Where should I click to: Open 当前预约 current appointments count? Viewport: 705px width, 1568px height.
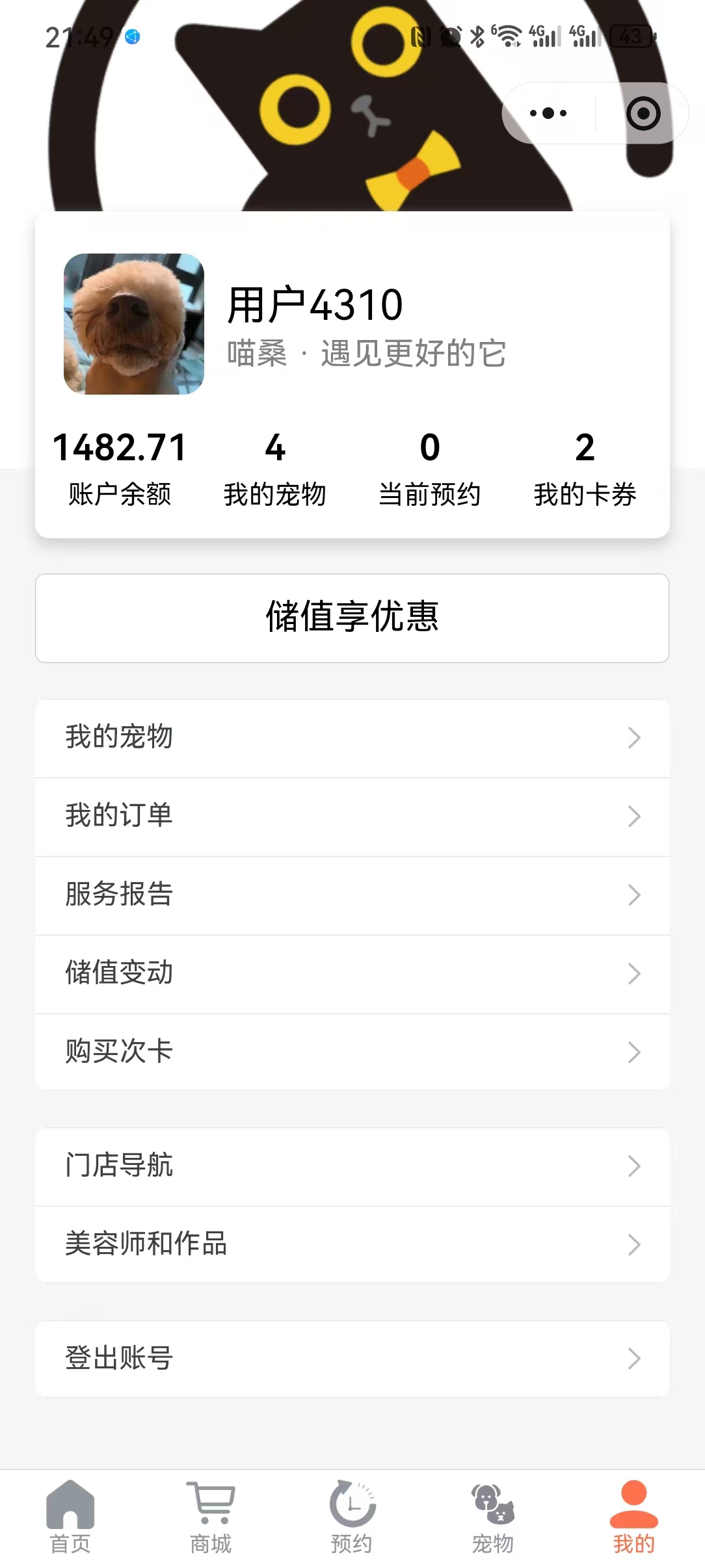point(429,468)
